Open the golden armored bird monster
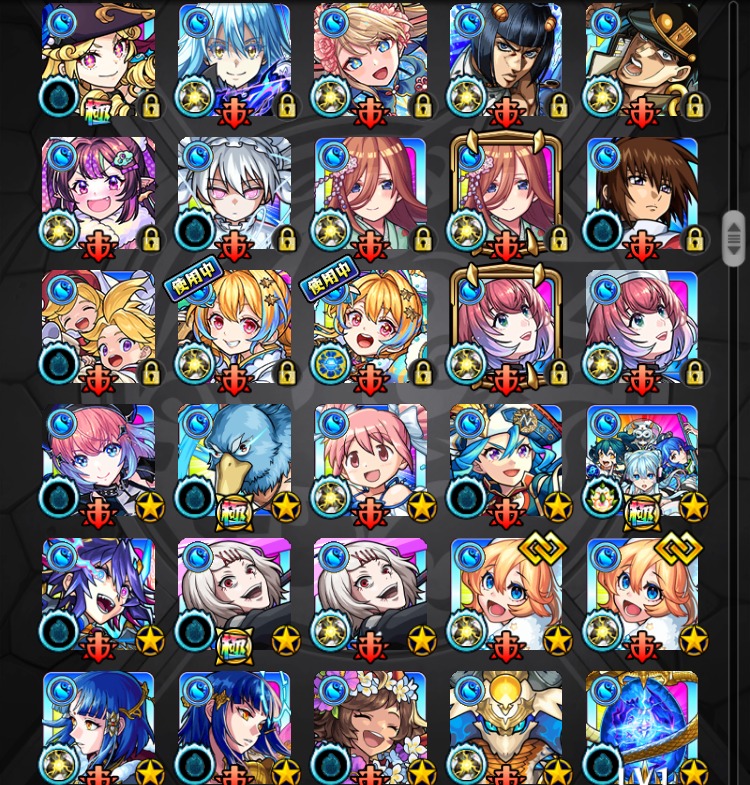Screen dimensions: 750x785 [x=506, y=725]
